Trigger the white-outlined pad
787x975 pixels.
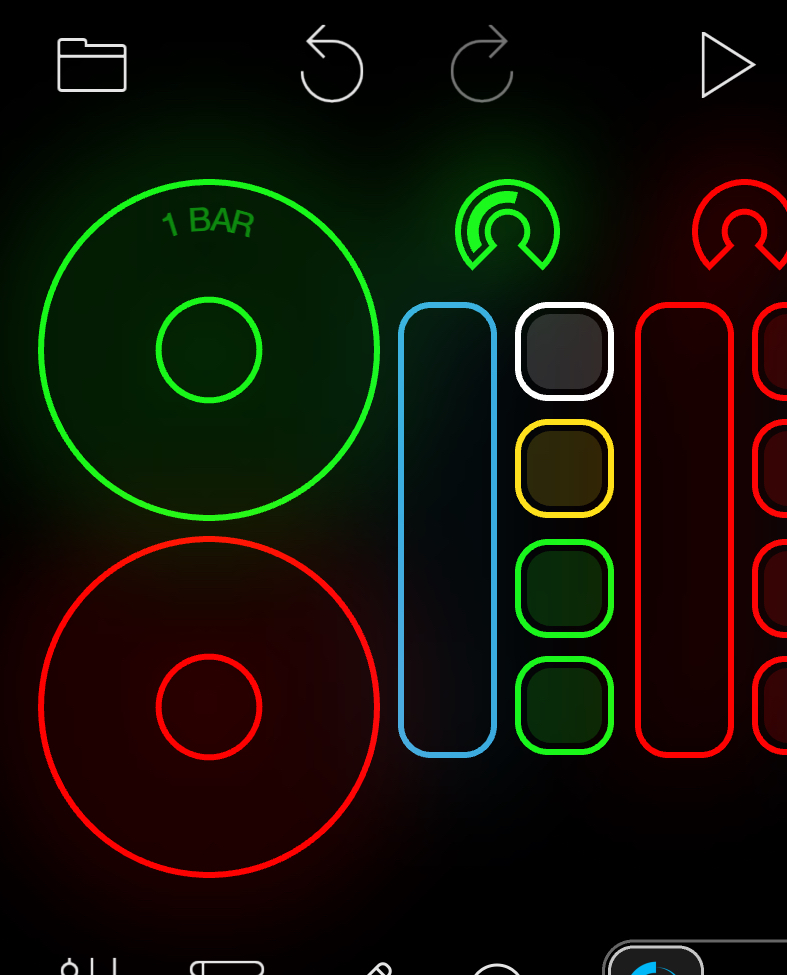coord(564,351)
